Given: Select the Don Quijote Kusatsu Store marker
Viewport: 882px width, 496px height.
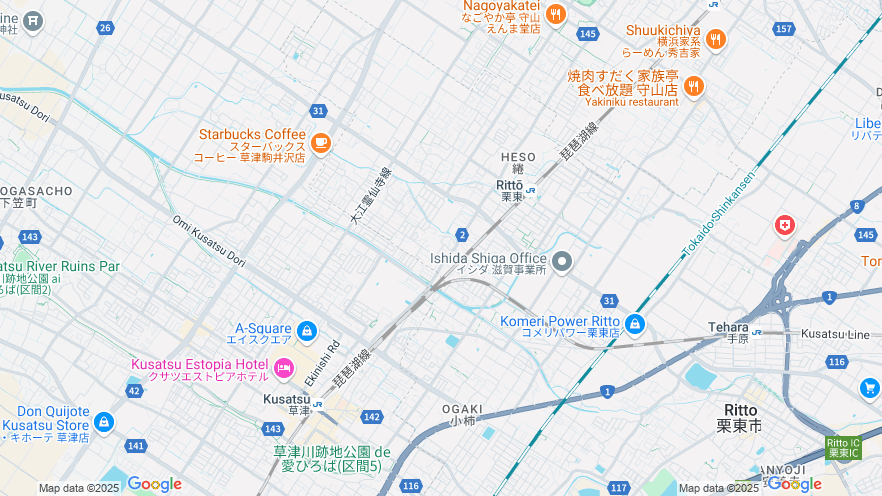Looking at the screenshot, I should [x=104, y=421].
